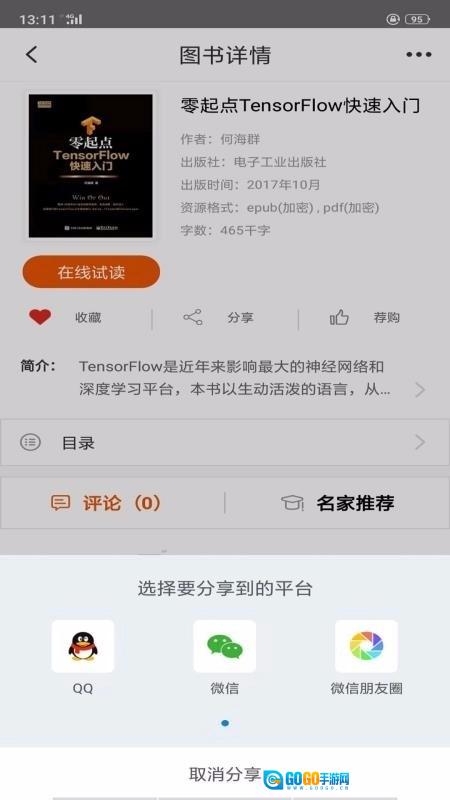Open the book cover image
The width and height of the screenshot is (450, 800).
91,166
